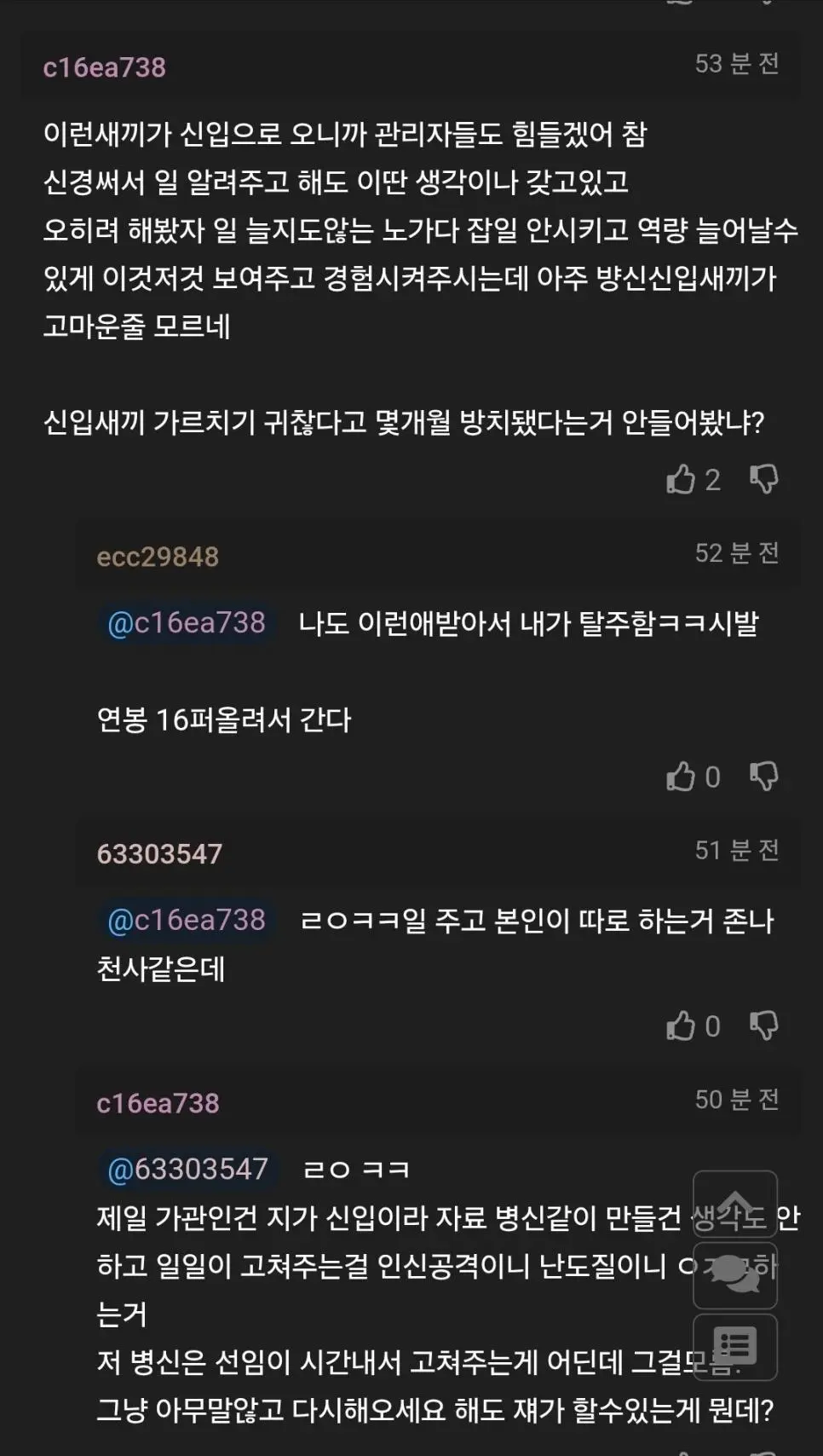
Task: Like 63303547's reply
Action: click(x=682, y=1026)
